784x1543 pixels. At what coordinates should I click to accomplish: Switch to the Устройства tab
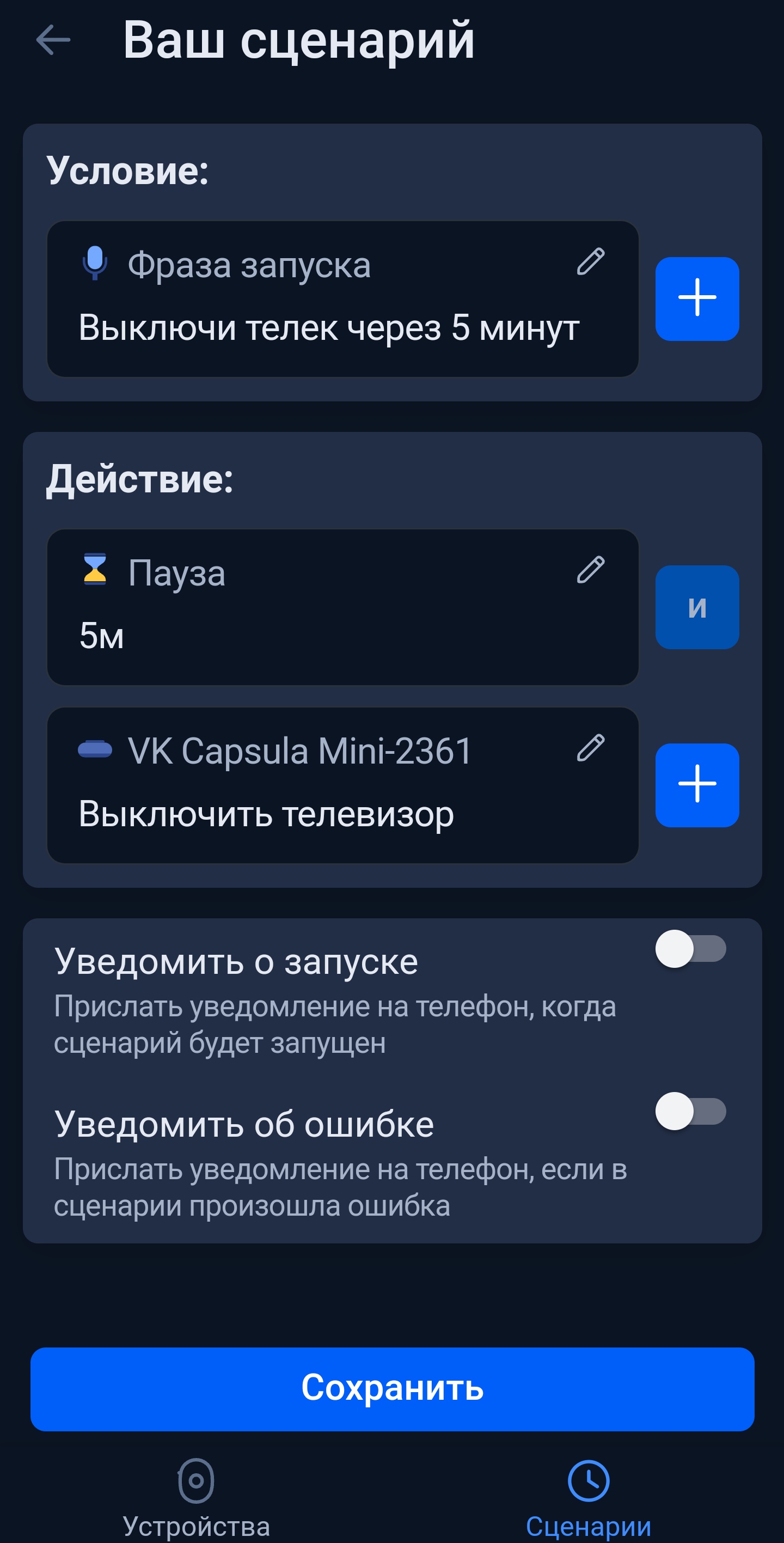click(196, 1497)
